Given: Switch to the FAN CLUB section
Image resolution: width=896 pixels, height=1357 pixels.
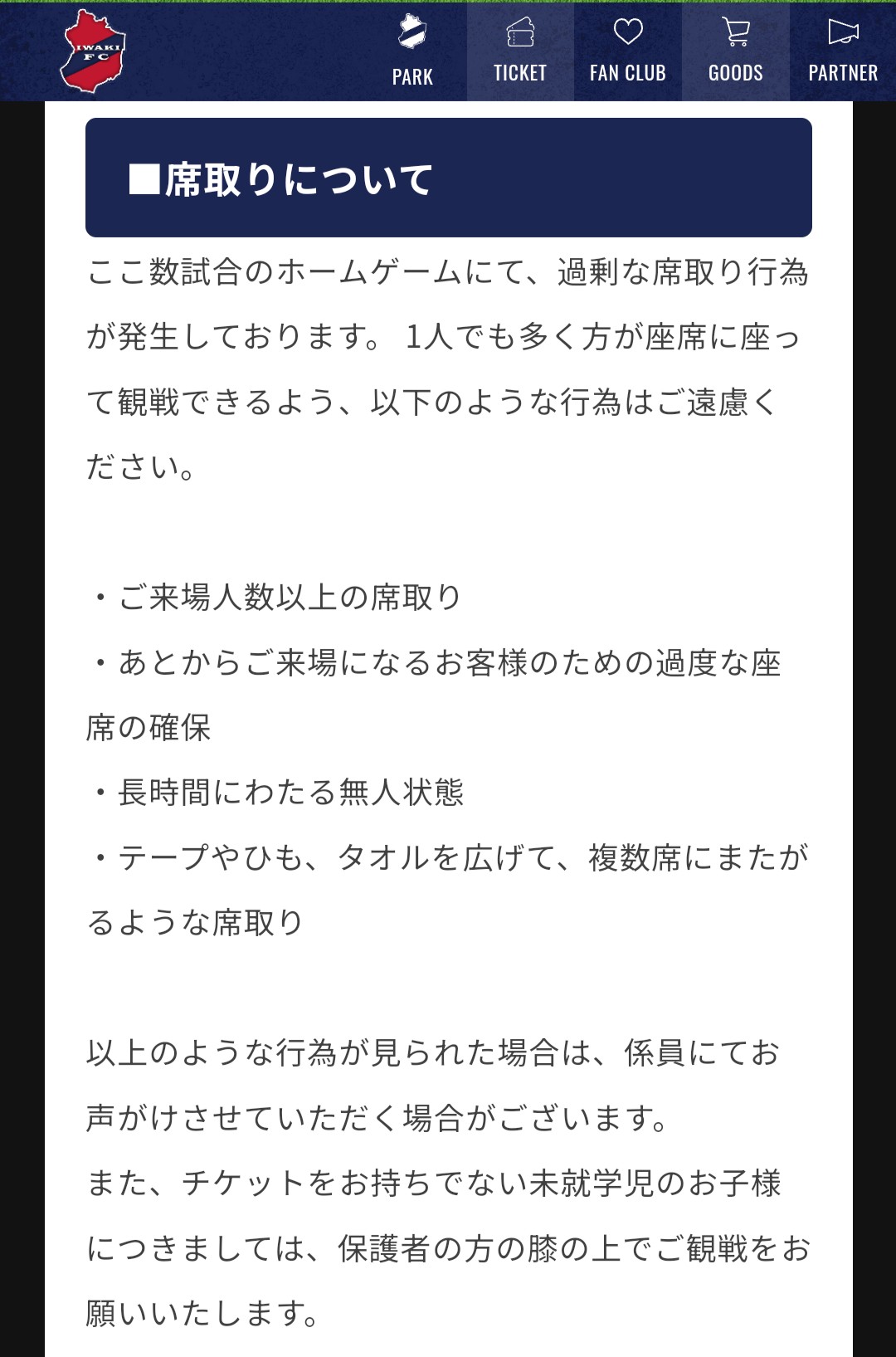Looking at the screenshot, I should (628, 51).
